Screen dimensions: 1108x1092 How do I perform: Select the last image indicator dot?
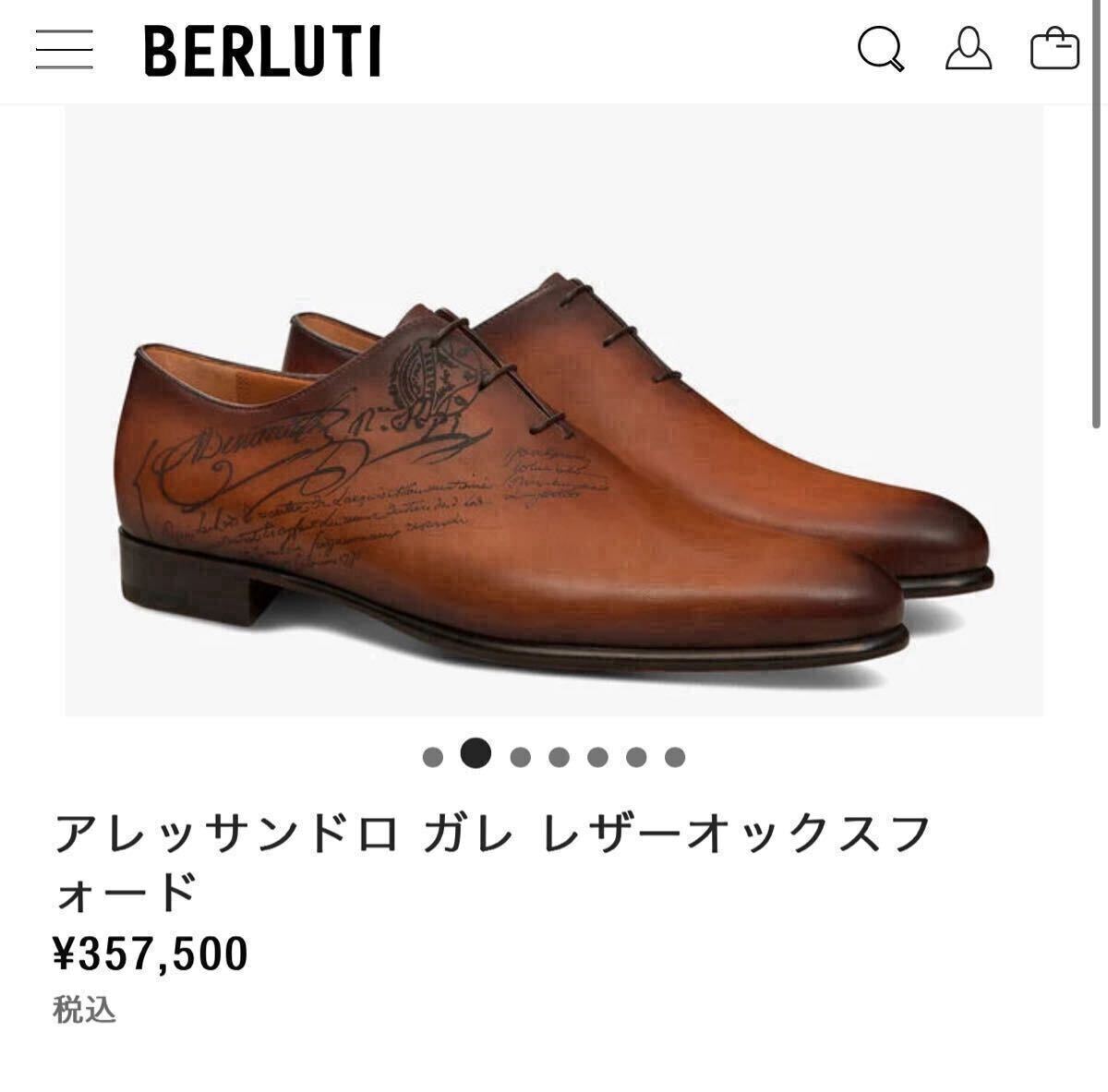(x=675, y=758)
